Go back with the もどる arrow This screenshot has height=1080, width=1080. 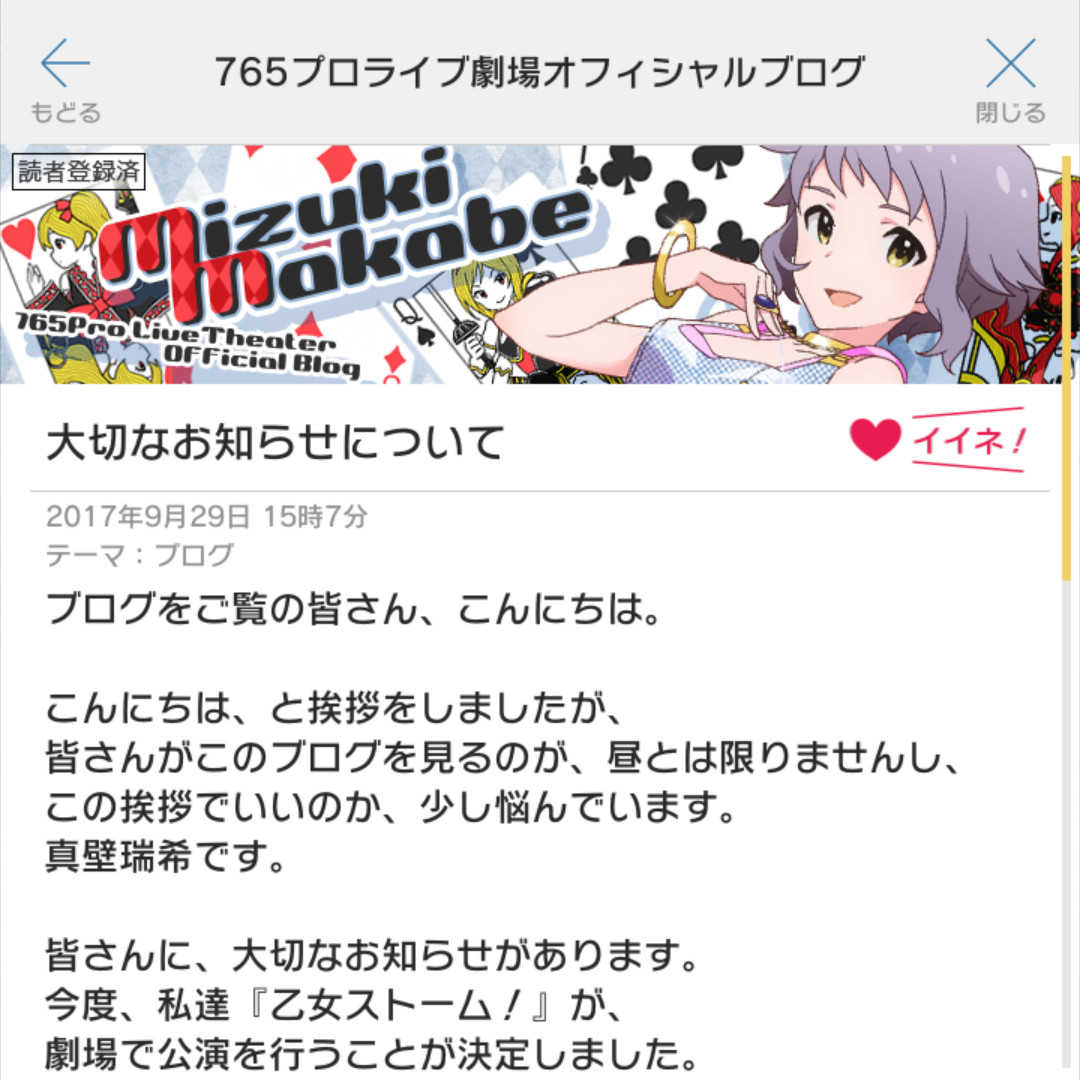pos(65,81)
